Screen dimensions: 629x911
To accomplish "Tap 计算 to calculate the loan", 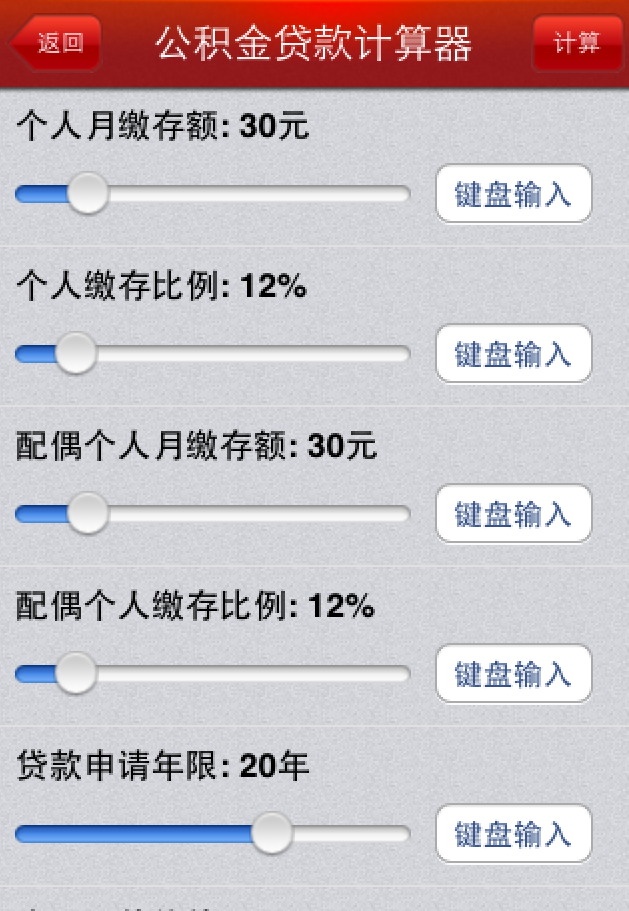I will coord(577,44).
